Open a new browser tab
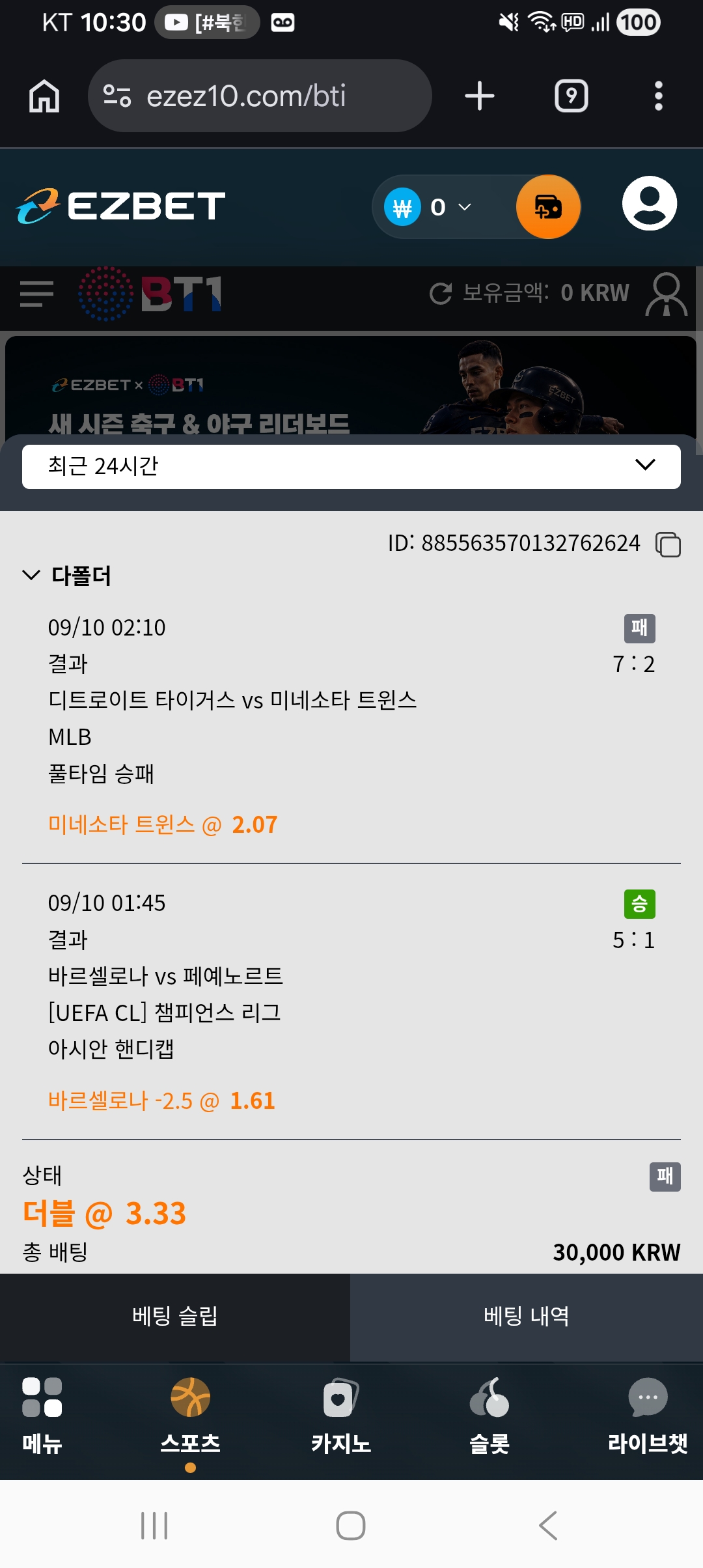 click(480, 96)
